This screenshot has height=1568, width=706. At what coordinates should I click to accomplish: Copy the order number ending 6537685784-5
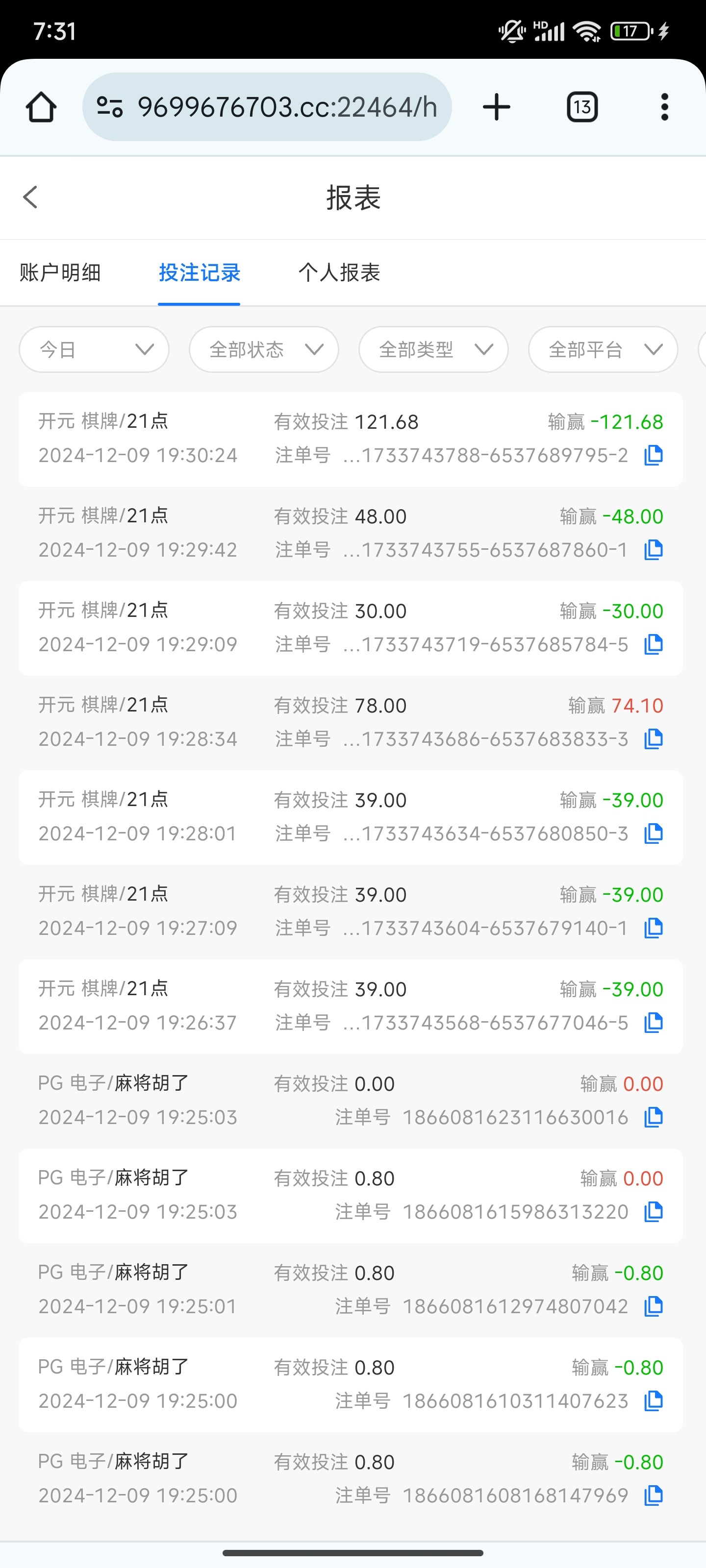[x=654, y=644]
